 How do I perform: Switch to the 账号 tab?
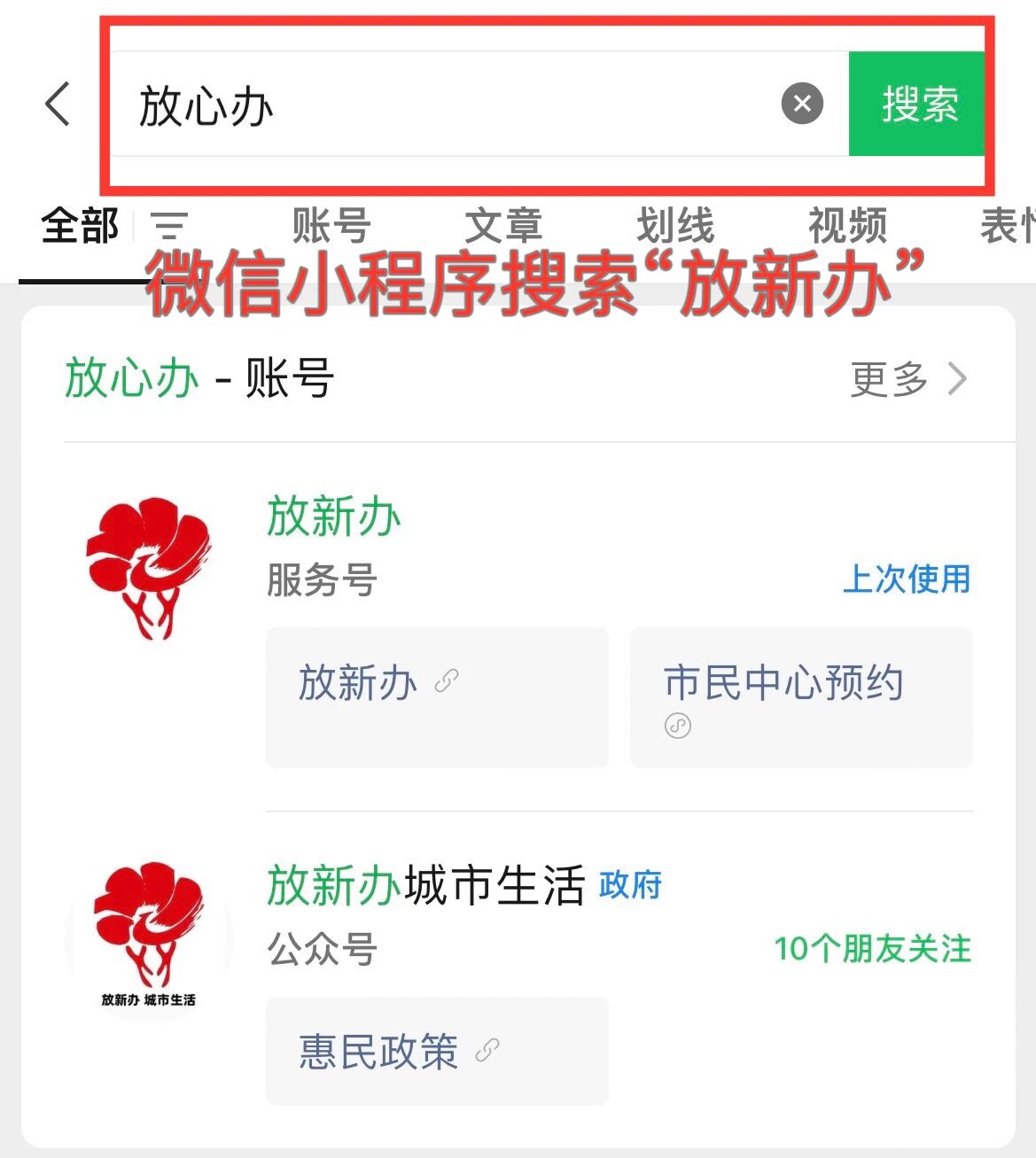pyautogui.click(x=331, y=226)
